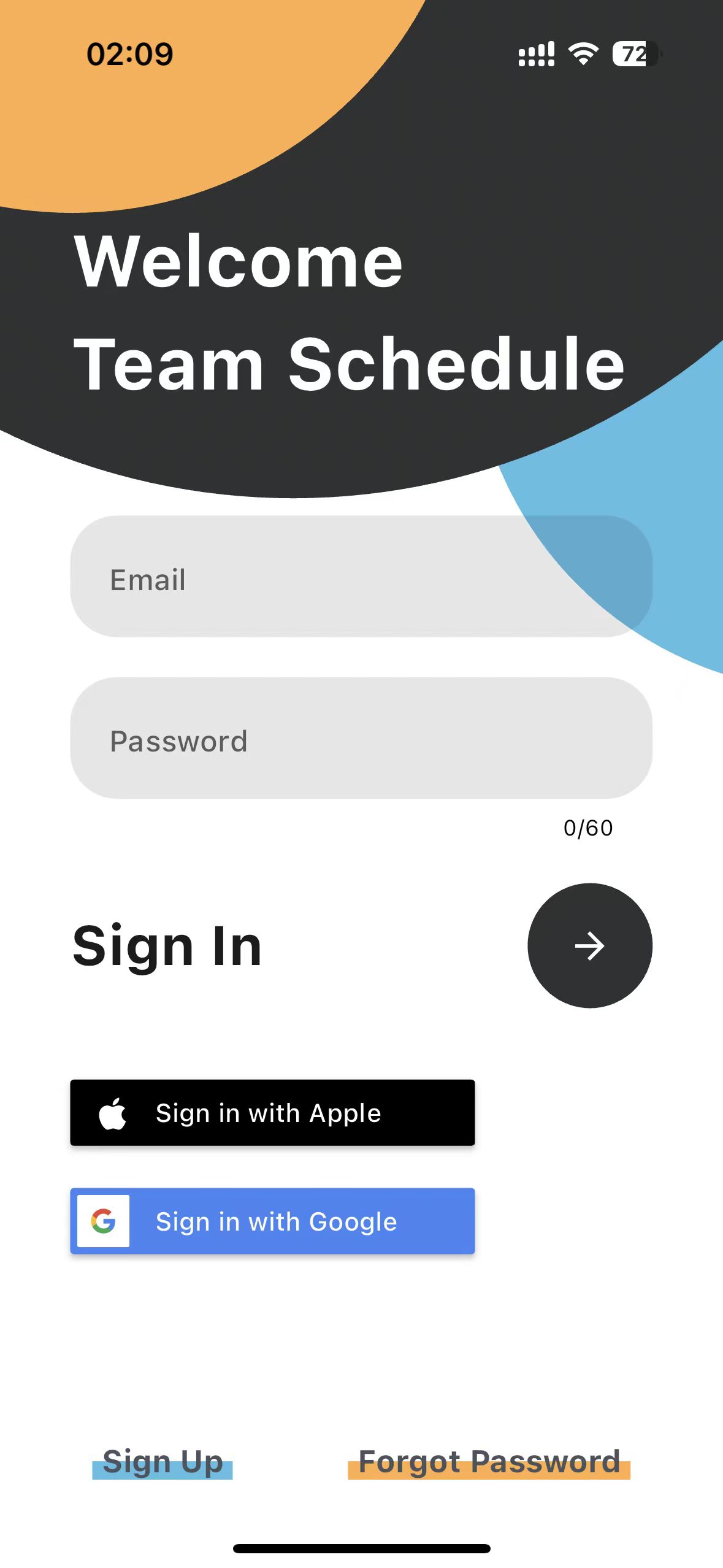Open the Sign Up link
The image size is (723, 1568).
click(163, 1462)
